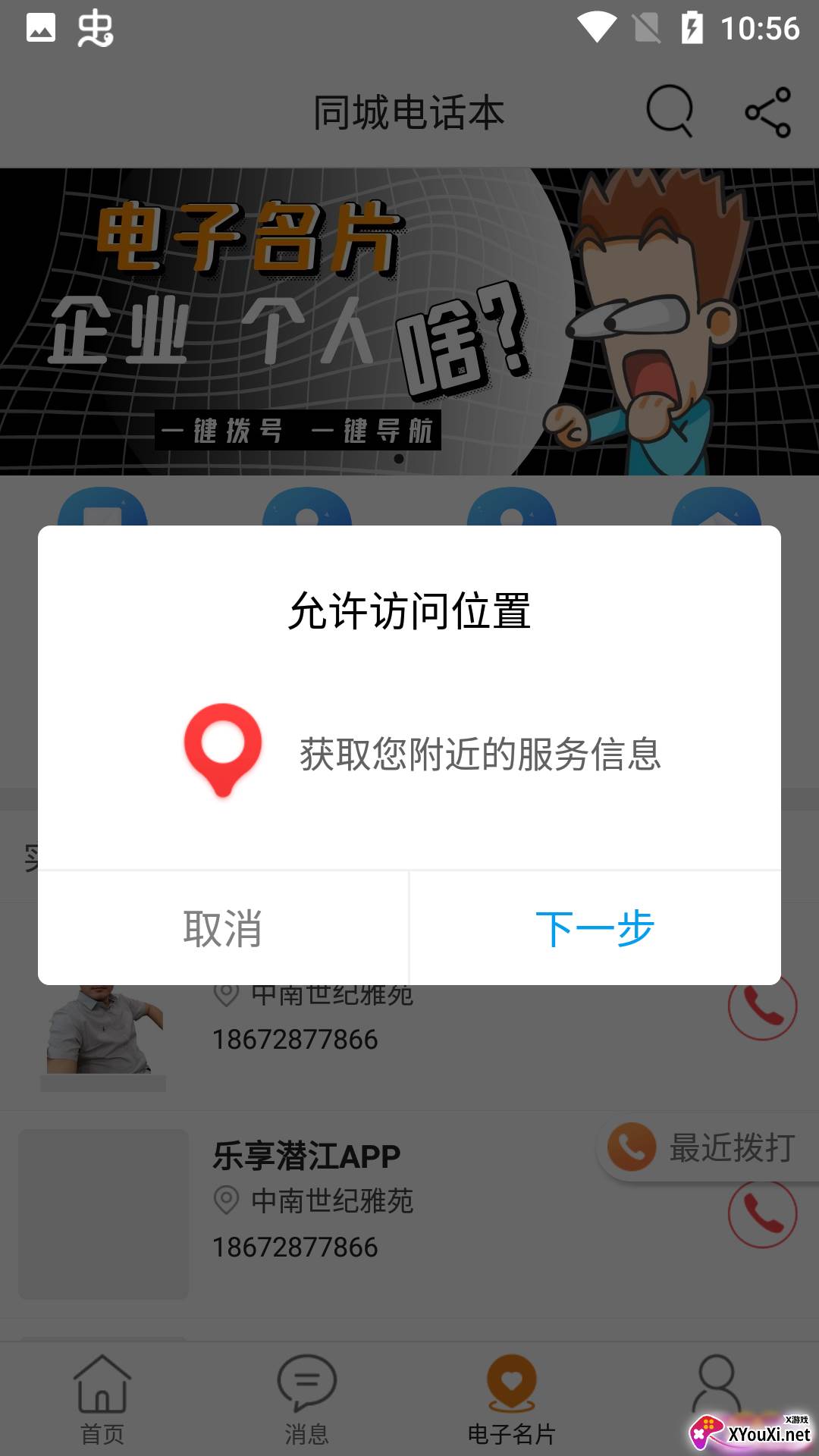
Task: Cancel the dialog with 取消
Action: 223,927
